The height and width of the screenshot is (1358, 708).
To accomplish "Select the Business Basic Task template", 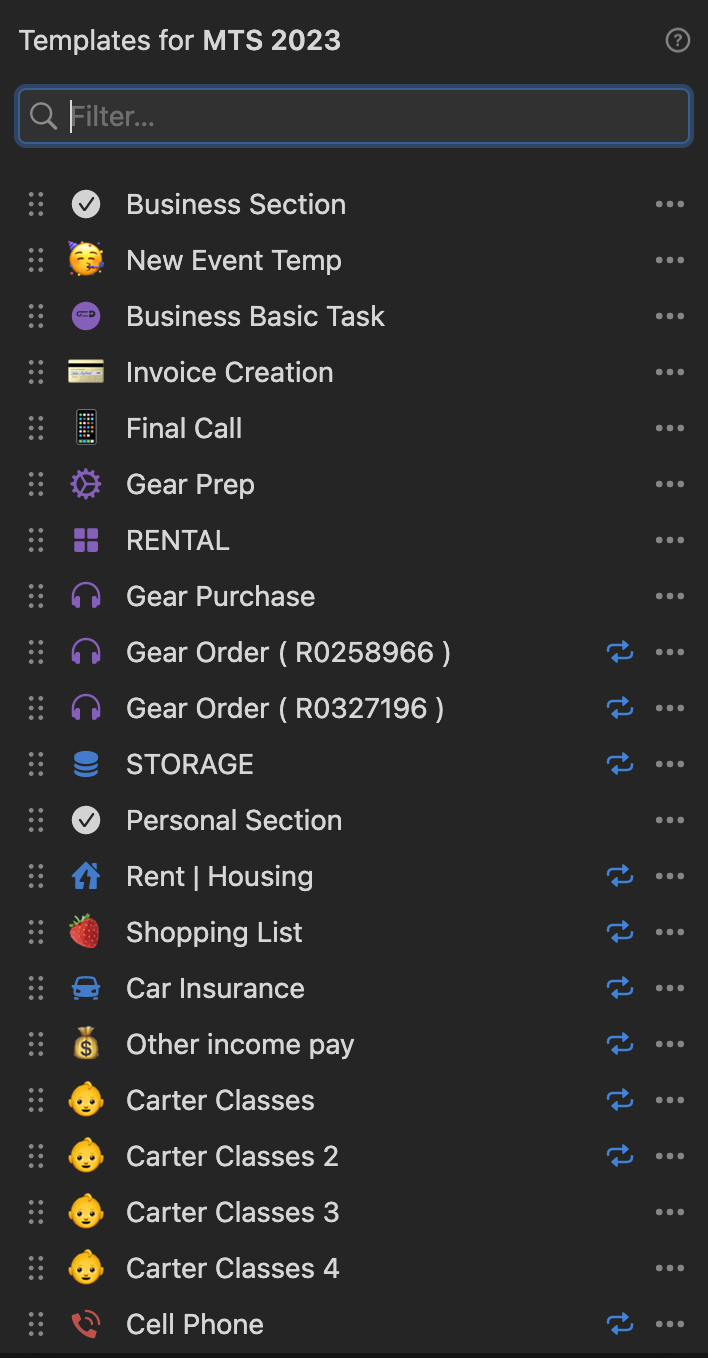I will tap(255, 317).
